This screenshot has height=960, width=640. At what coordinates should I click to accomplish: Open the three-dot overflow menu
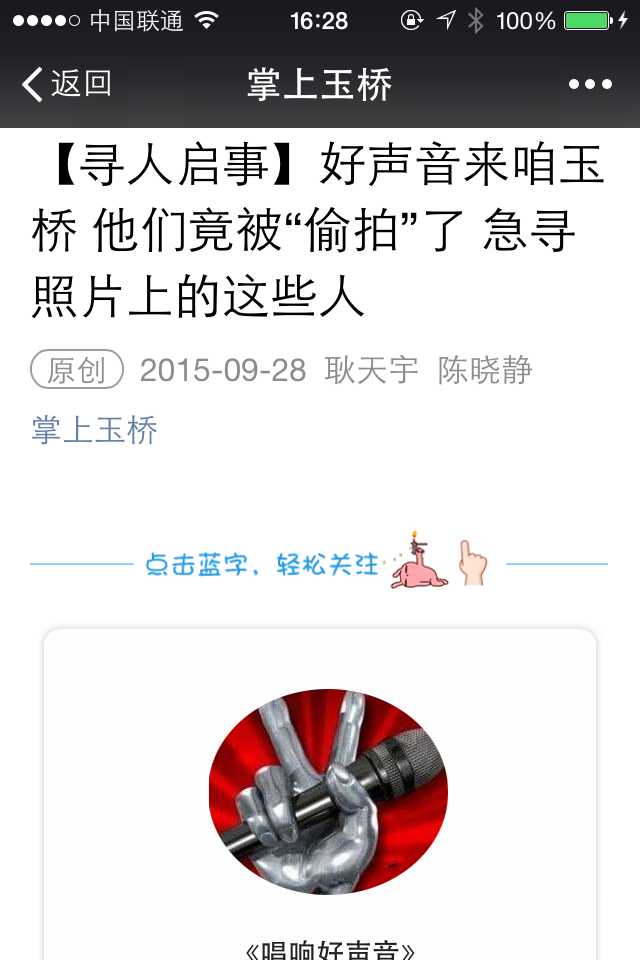click(x=590, y=84)
